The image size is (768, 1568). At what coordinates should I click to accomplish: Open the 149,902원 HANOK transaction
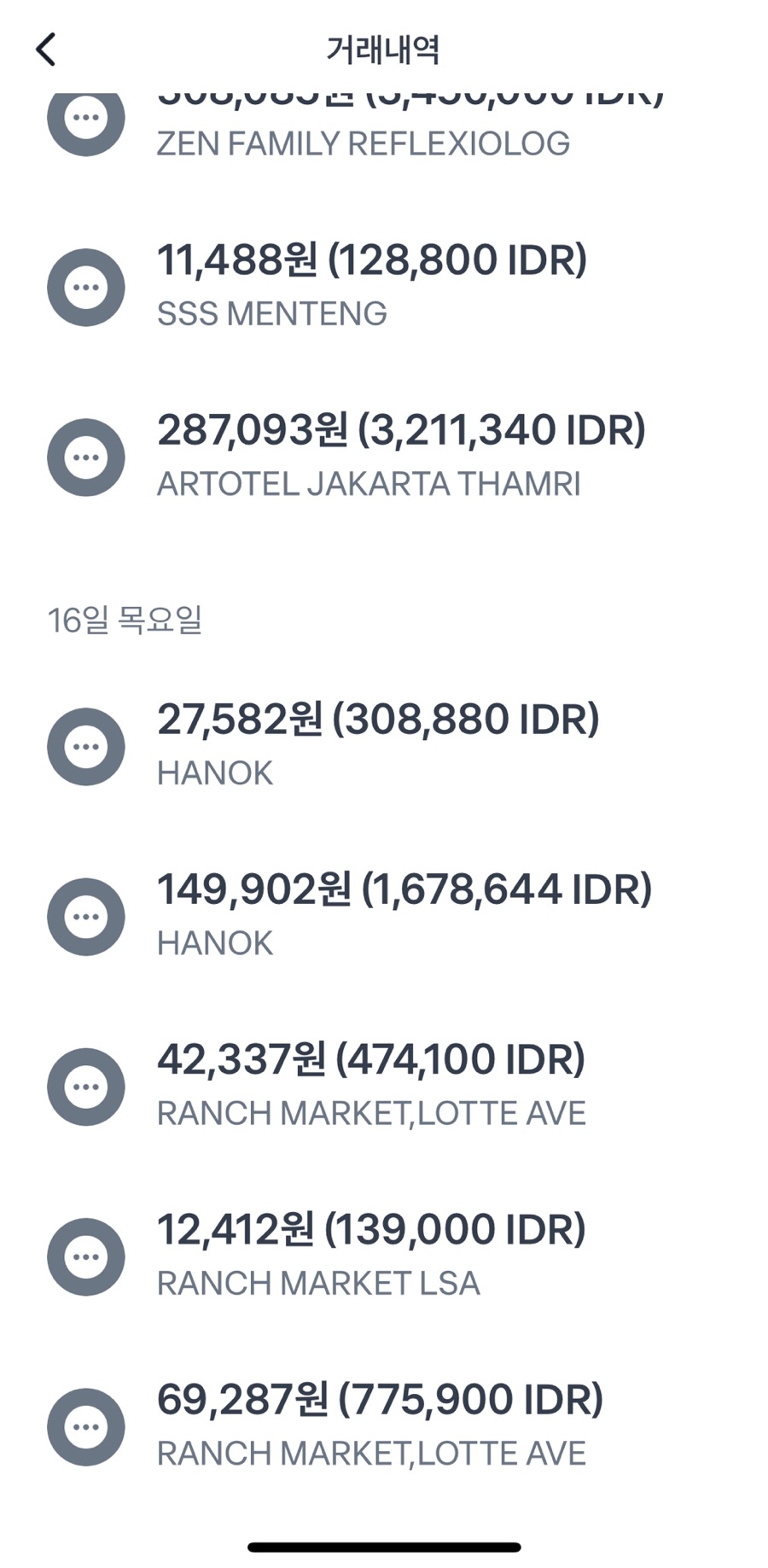coord(384,915)
